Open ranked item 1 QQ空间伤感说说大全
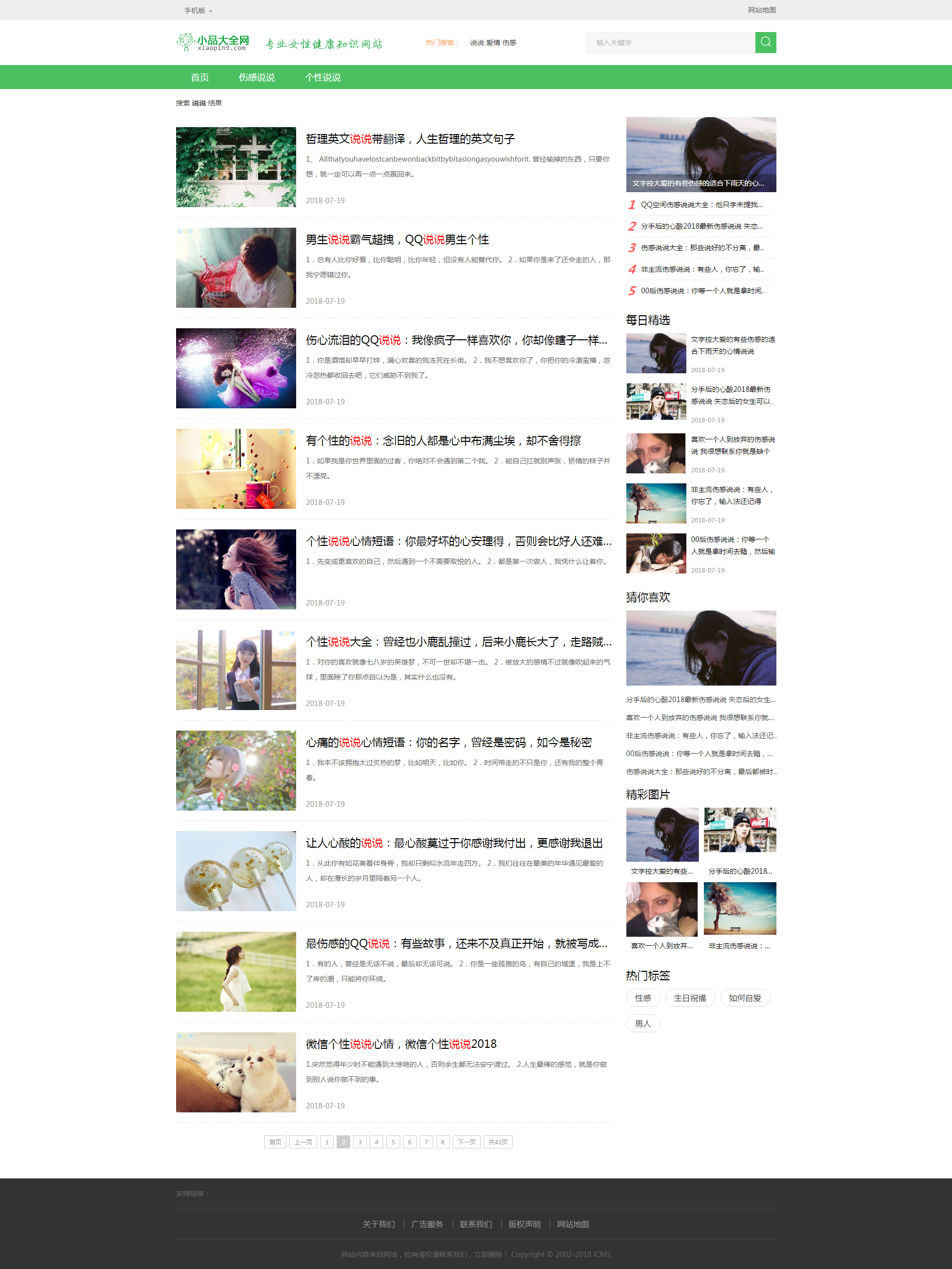Screen dimensions: 952x1269 click(701, 205)
